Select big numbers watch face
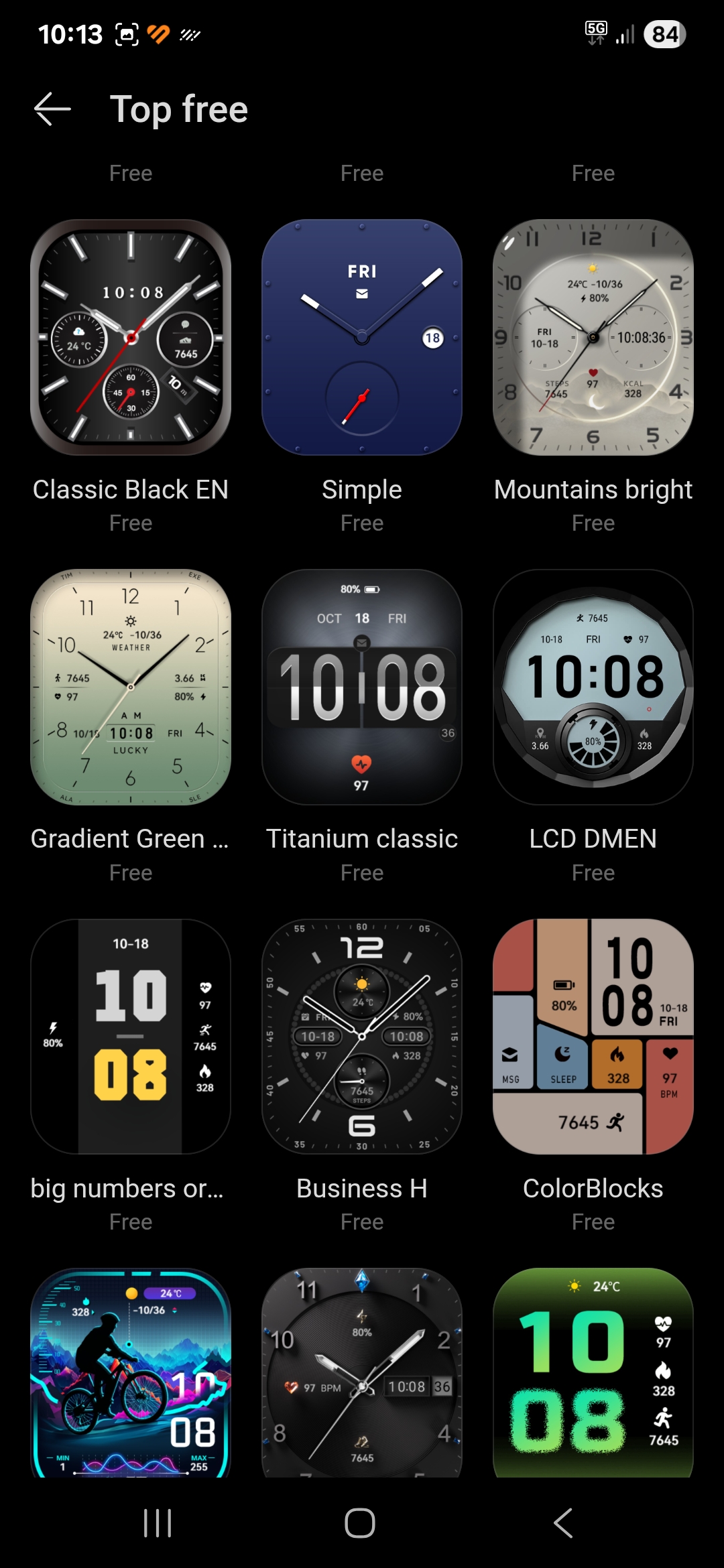The image size is (724, 1568). pos(131,1037)
